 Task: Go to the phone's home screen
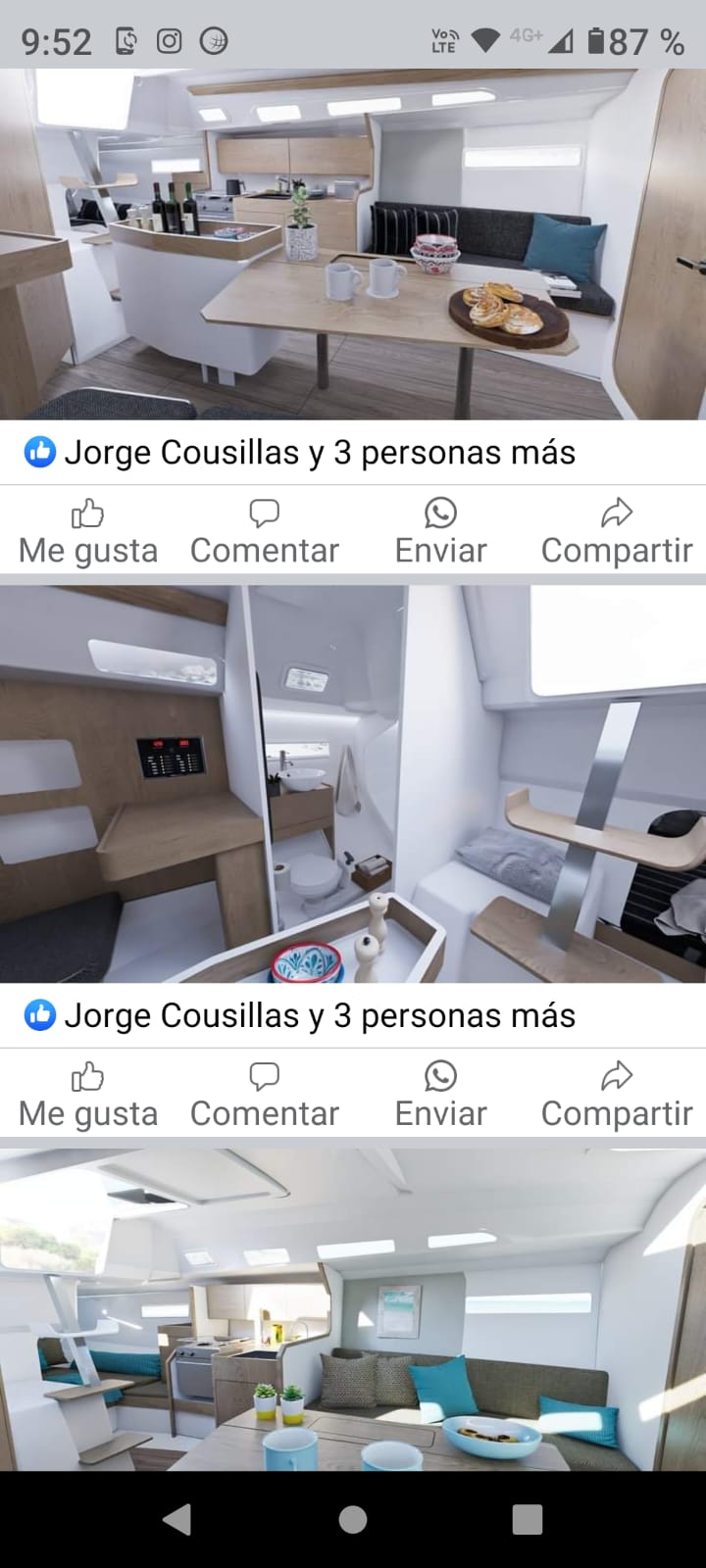tap(353, 1520)
